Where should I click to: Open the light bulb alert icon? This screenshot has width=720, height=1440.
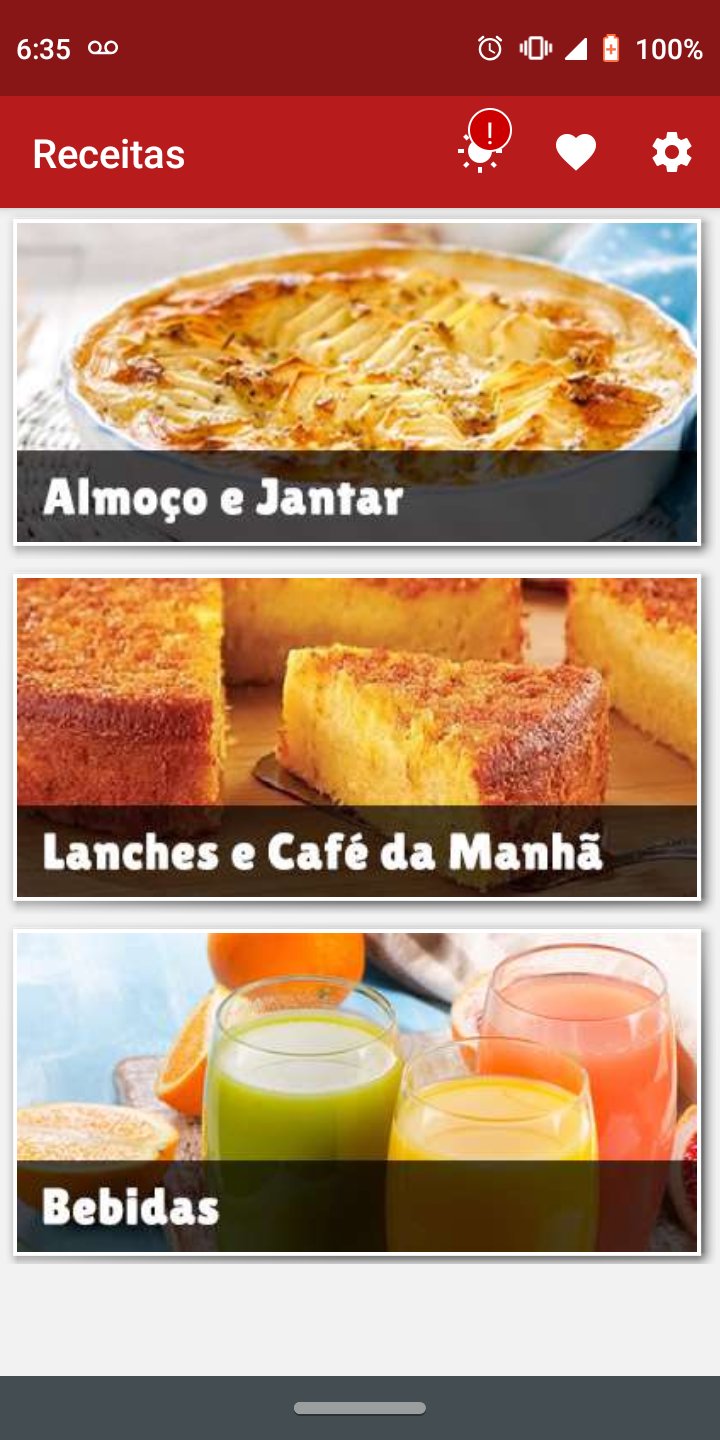pyautogui.click(x=481, y=152)
